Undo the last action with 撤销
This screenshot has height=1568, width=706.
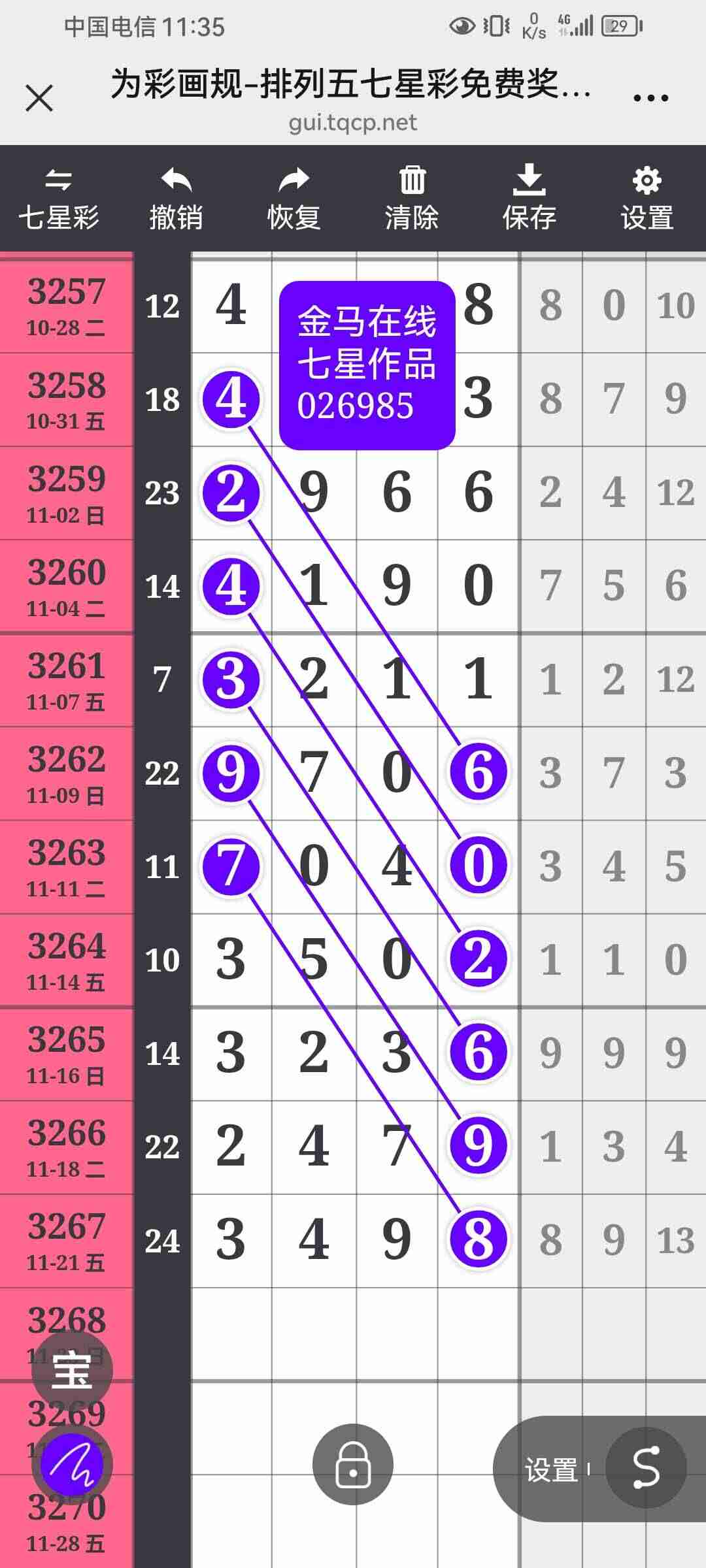tap(176, 199)
